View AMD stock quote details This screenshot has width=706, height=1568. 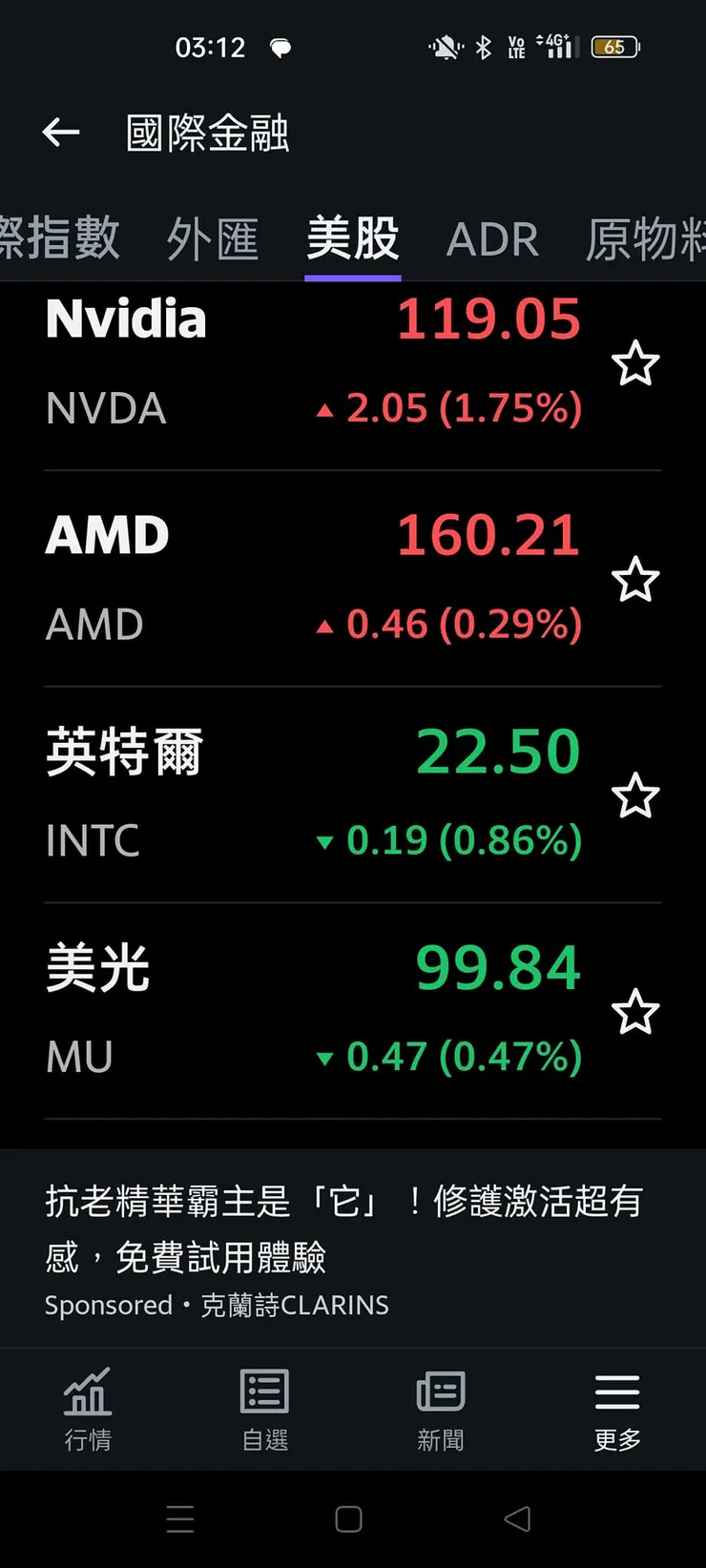[x=286, y=578]
